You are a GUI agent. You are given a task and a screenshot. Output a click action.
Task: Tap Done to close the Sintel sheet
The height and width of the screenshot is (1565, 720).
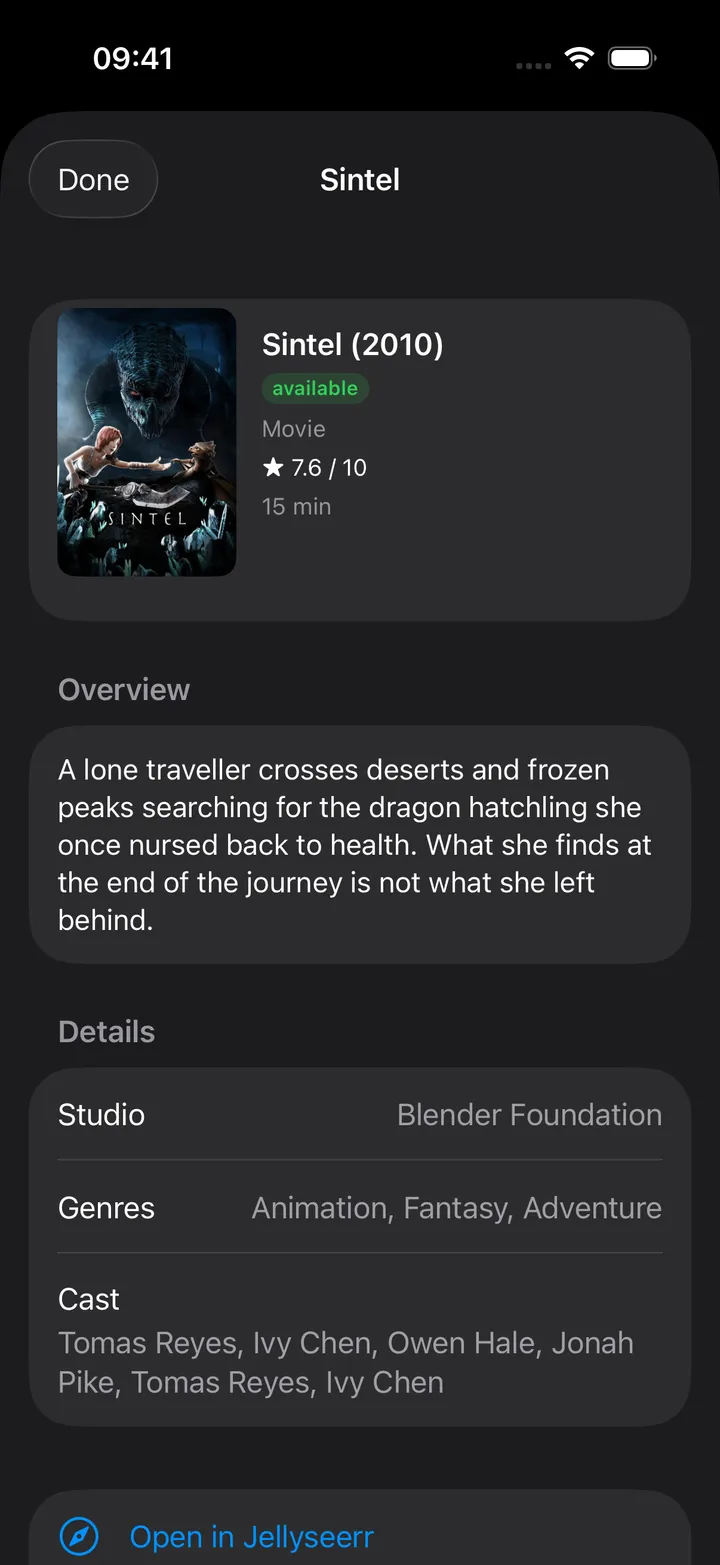click(94, 180)
